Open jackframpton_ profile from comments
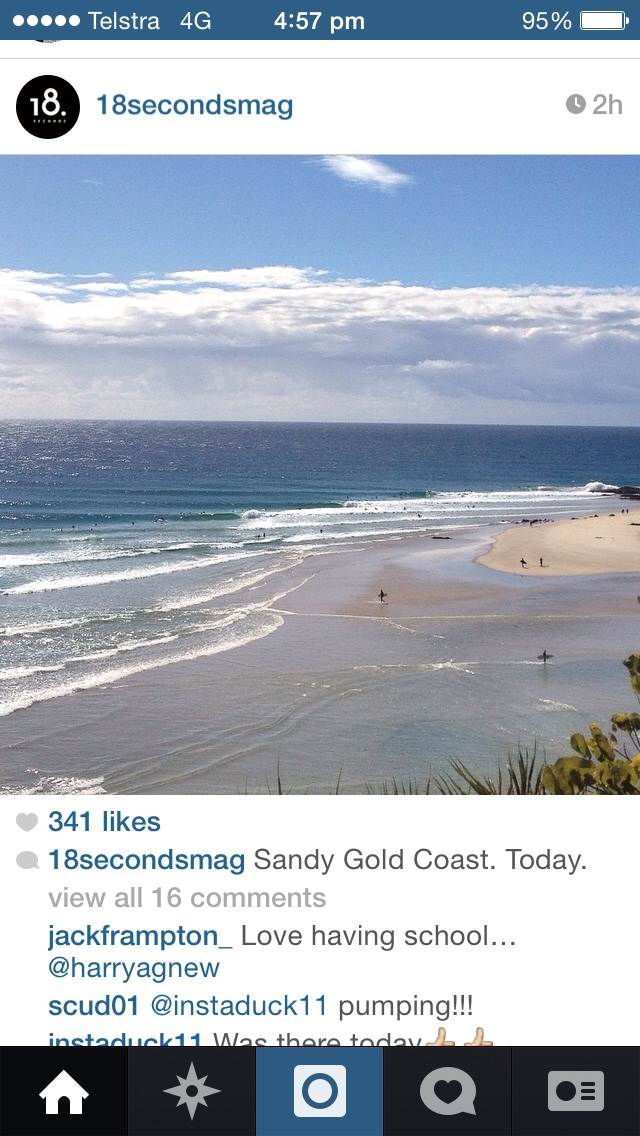The image size is (640, 1136). [140, 936]
